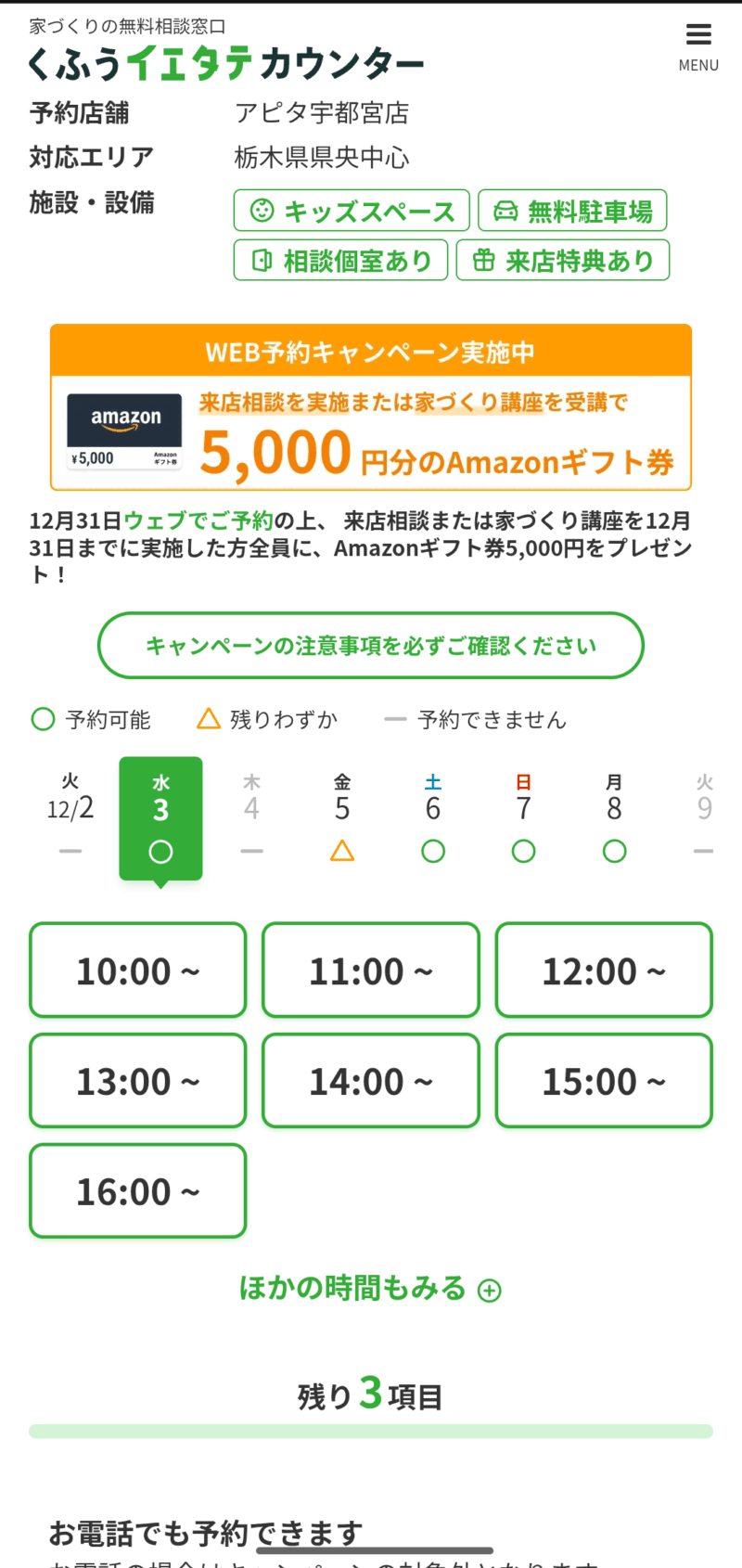
Task: Choose the 16:00 time slot
Action: (138, 1191)
